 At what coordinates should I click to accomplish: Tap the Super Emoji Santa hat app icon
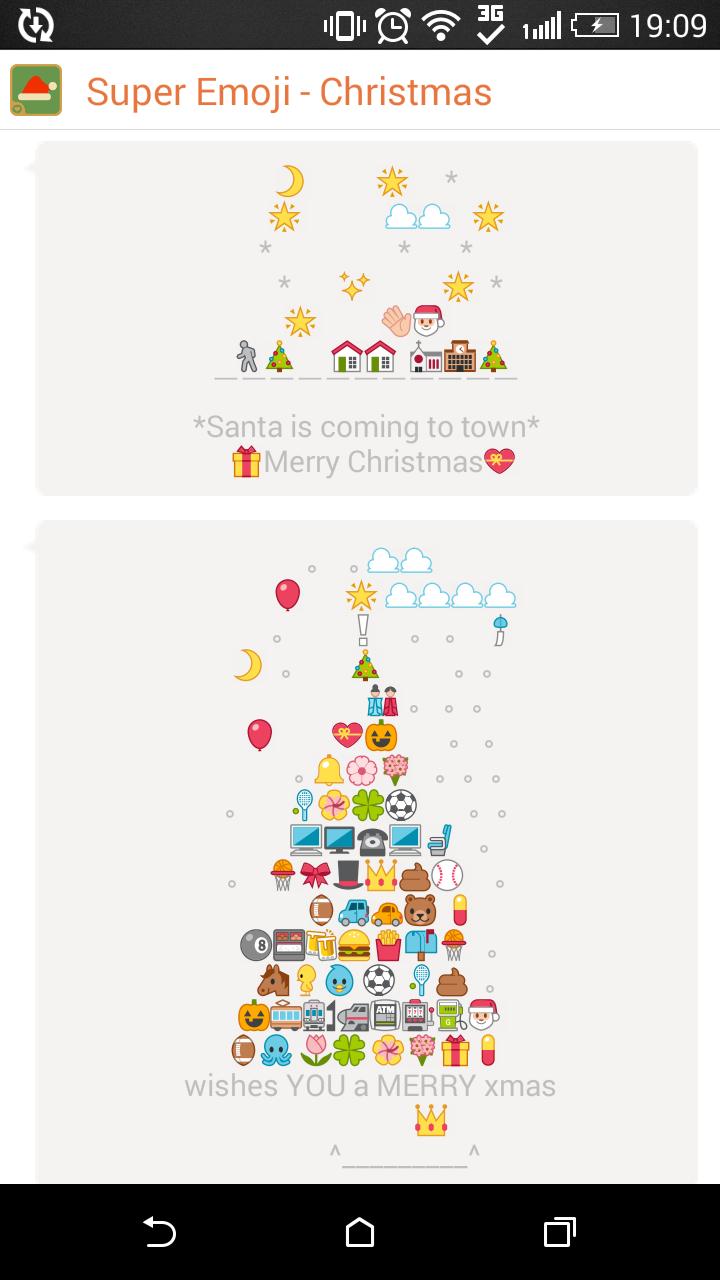point(36,91)
